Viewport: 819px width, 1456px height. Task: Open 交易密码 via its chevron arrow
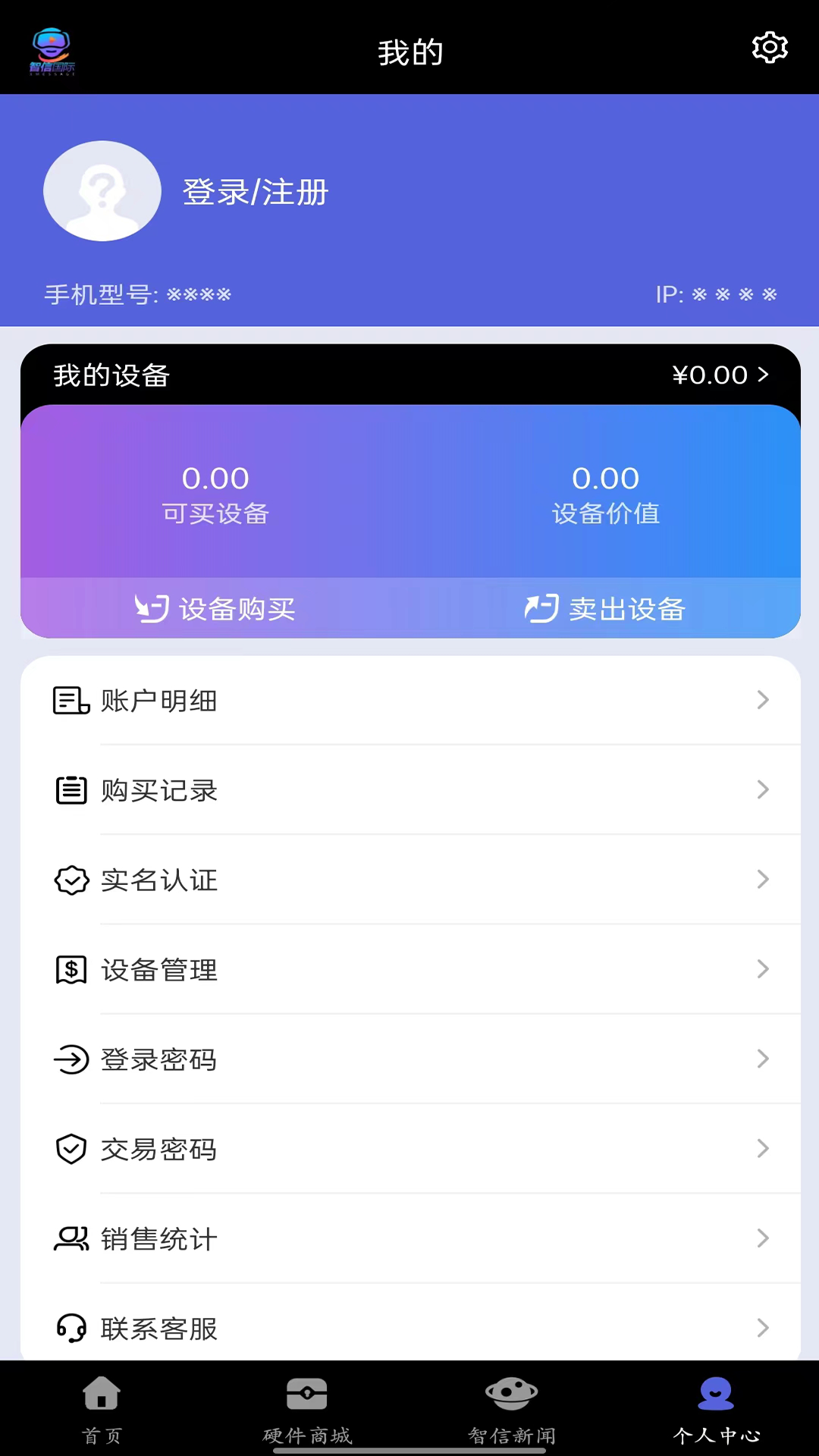763,1149
